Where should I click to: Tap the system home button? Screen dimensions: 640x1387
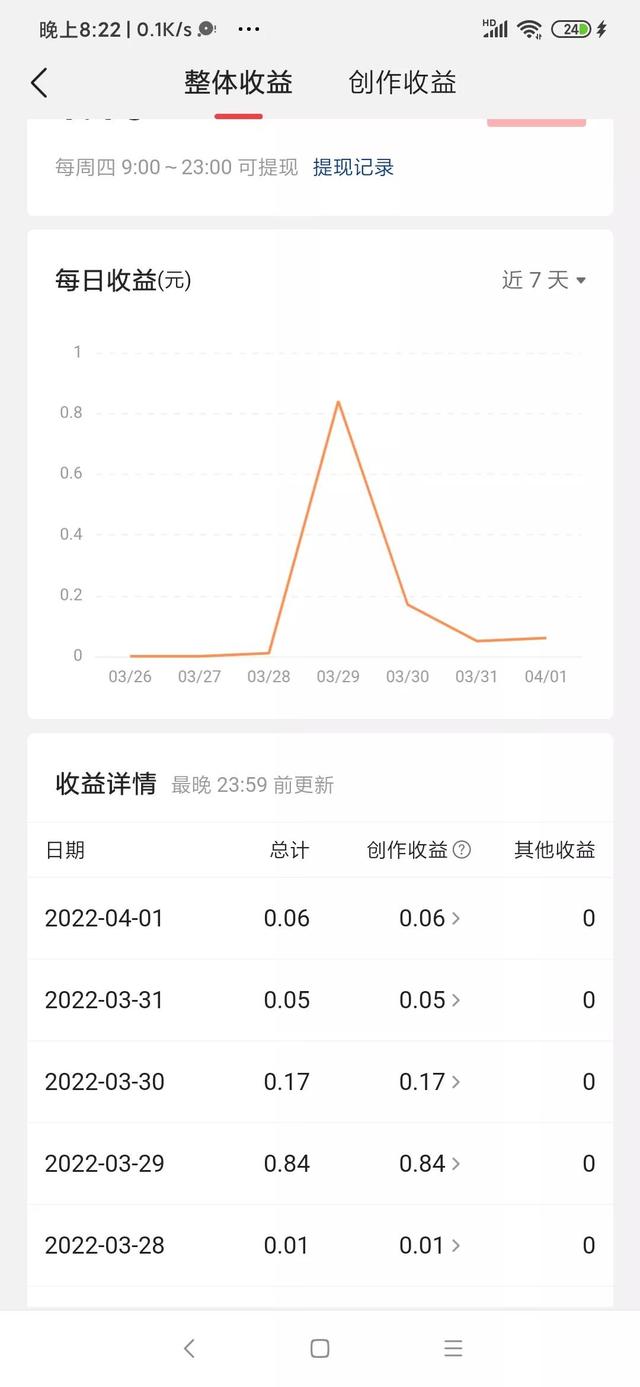[x=320, y=1348]
